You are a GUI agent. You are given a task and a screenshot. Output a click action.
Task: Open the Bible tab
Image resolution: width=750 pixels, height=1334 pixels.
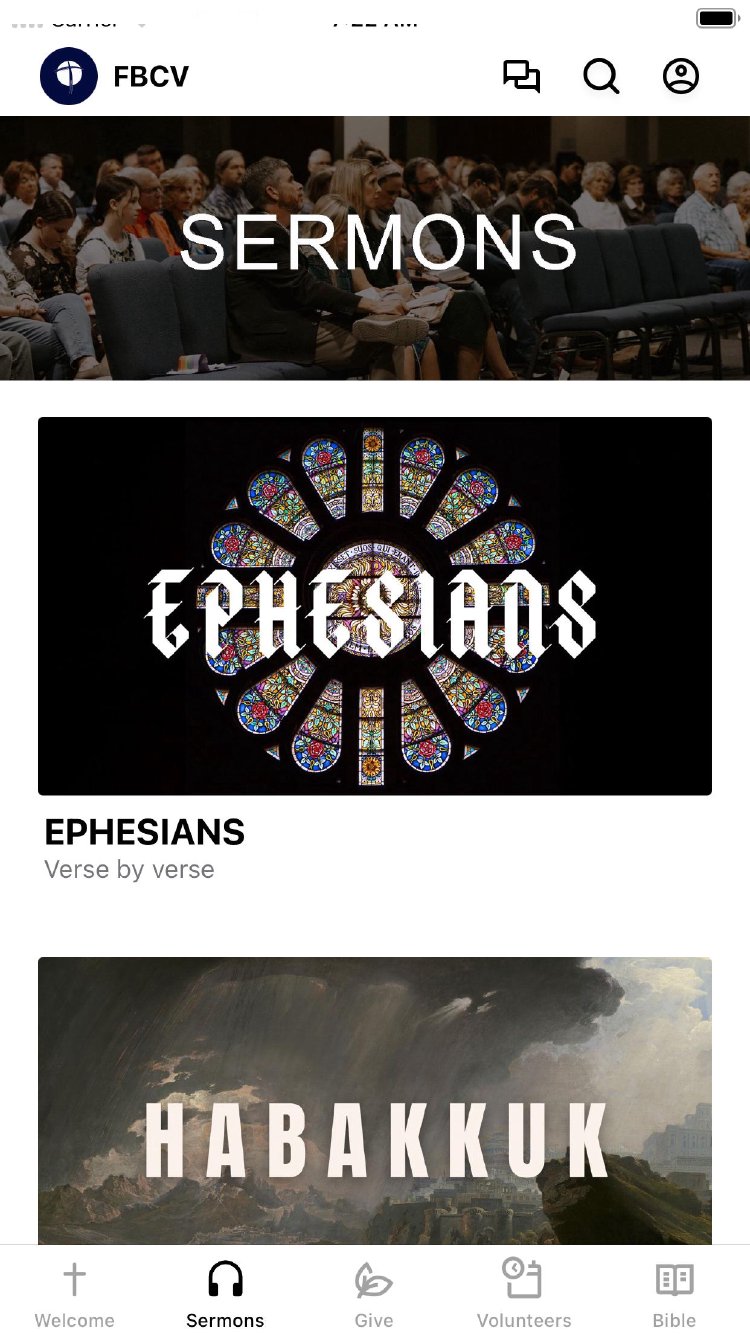[674, 1293]
